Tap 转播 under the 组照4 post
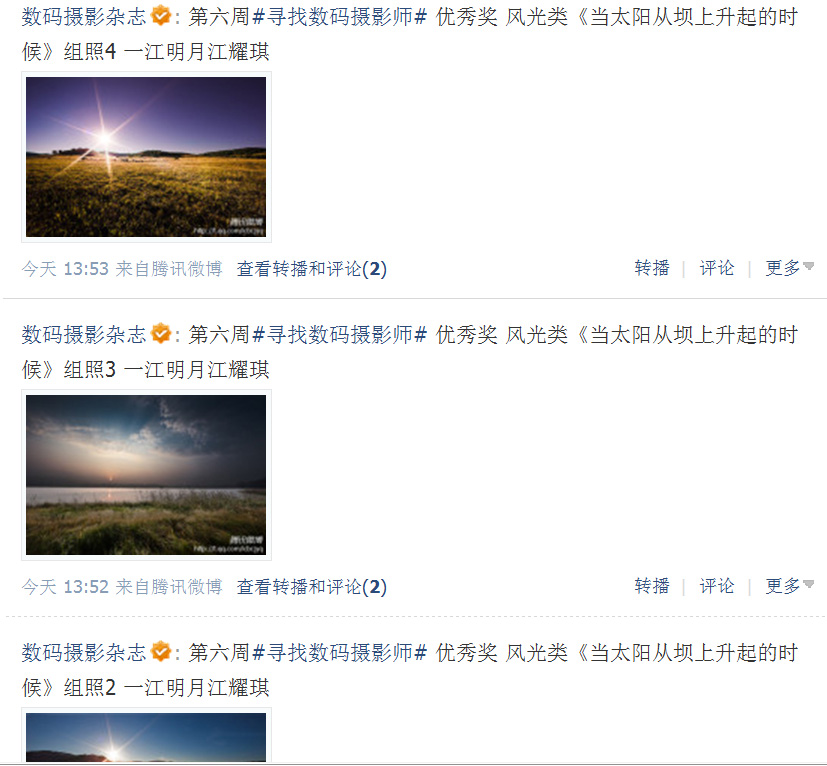This screenshot has height=766, width=827. click(652, 268)
